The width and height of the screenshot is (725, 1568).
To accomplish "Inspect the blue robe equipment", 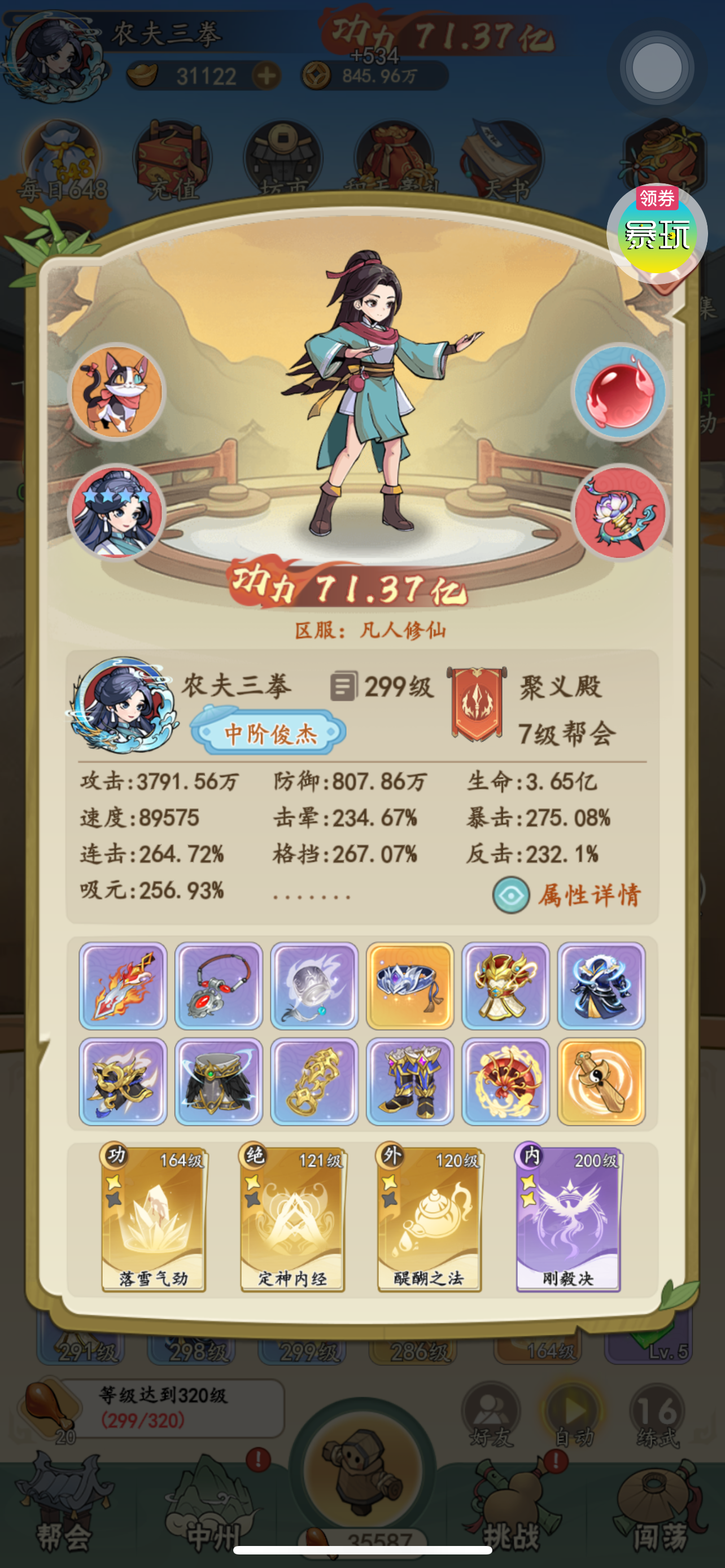I will point(601,986).
